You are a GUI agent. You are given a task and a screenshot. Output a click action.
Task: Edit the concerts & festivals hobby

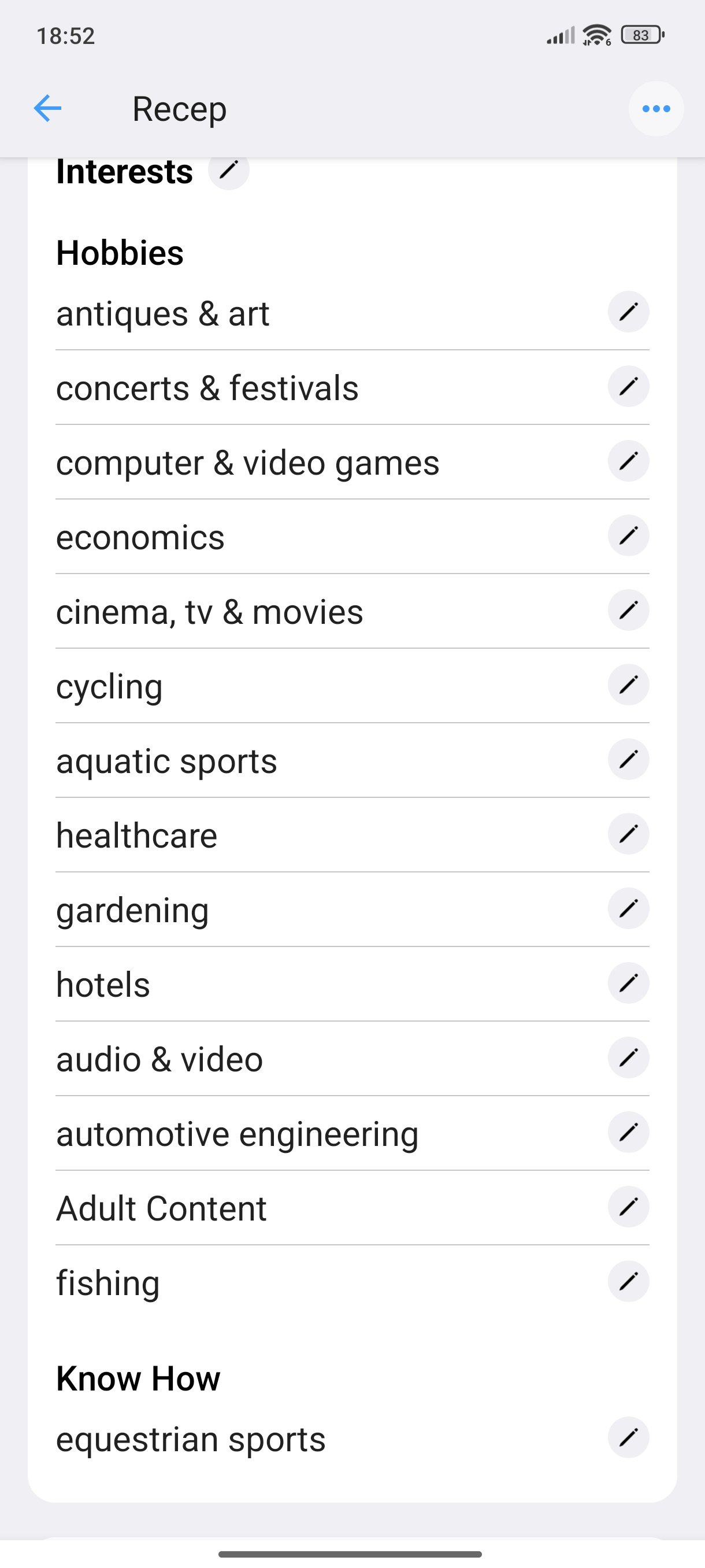[628, 387]
